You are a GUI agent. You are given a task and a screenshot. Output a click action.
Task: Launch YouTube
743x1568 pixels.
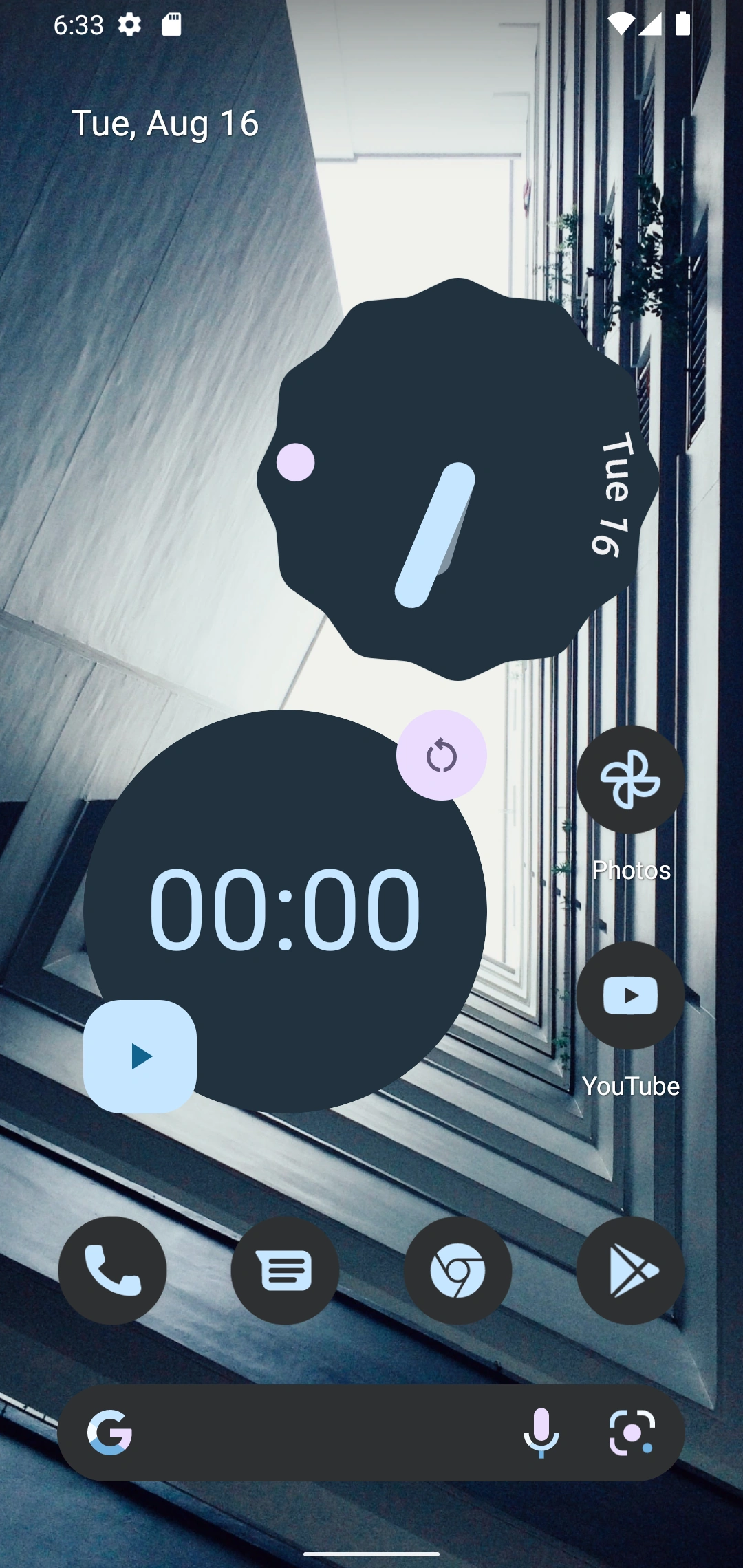click(630, 996)
